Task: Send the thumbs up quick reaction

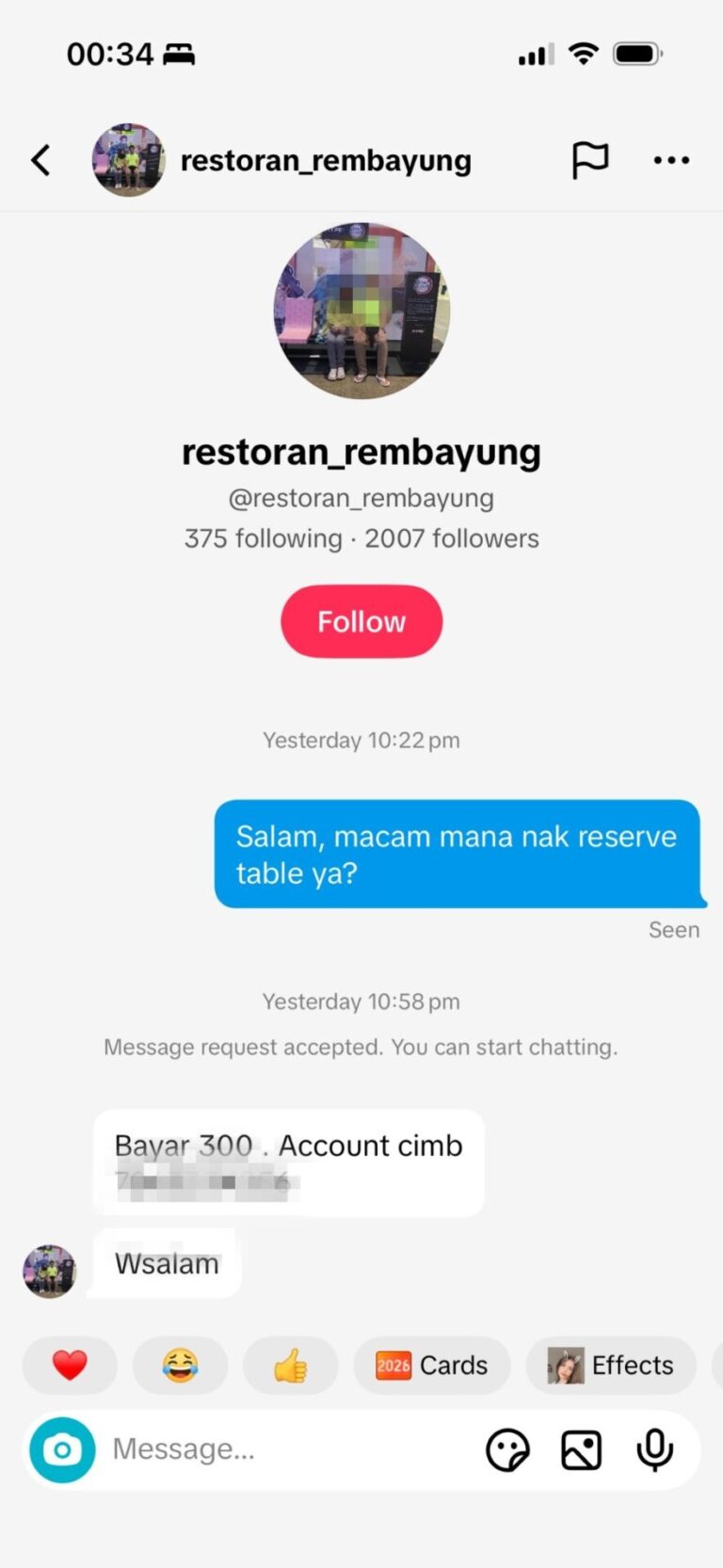Action: coord(290,1365)
